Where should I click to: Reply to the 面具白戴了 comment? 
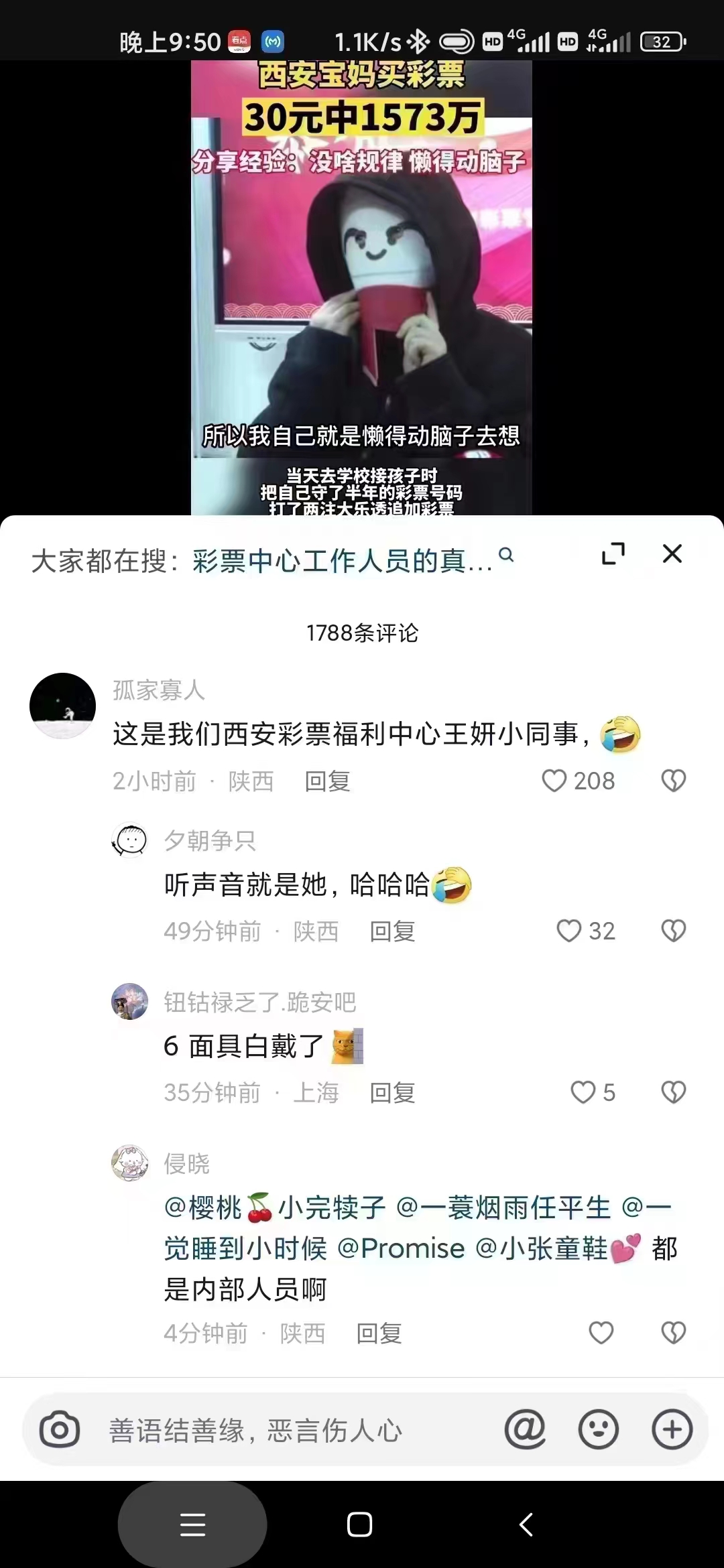pyautogui.click(x=392, y=1093)
